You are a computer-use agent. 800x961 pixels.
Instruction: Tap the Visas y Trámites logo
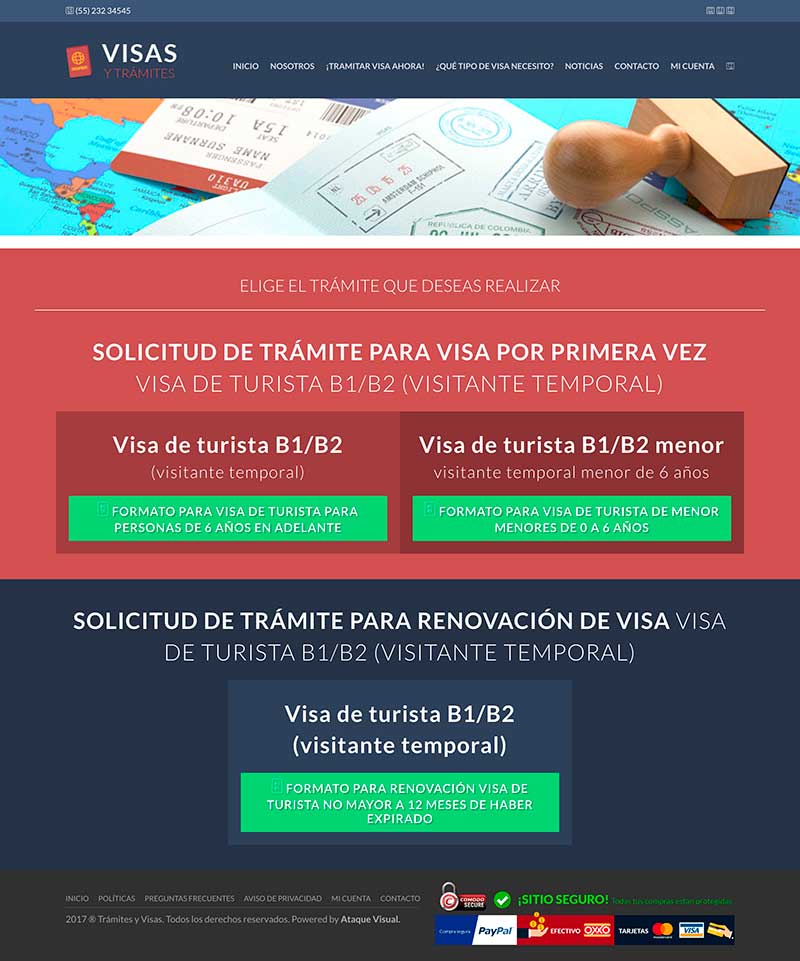click(x=121, y=60)
